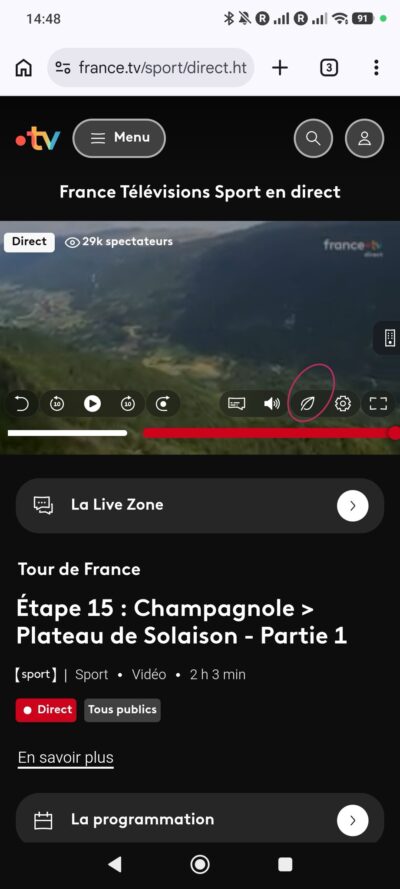Open the france.tv Menu button
Image resolution: width=400 pixels, height=889 pixels.
(119, 138)
